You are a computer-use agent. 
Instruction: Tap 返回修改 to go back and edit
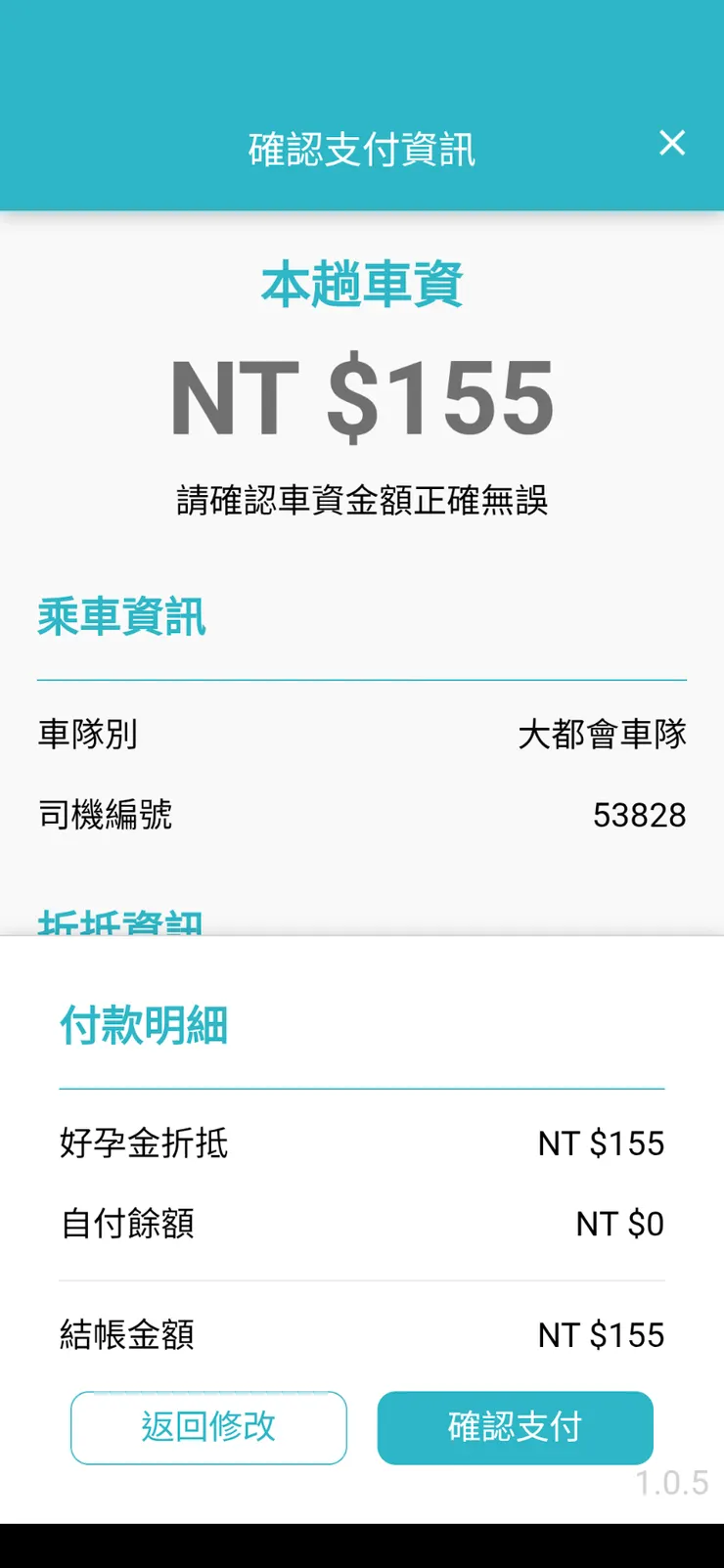(x=208, y=1427)
